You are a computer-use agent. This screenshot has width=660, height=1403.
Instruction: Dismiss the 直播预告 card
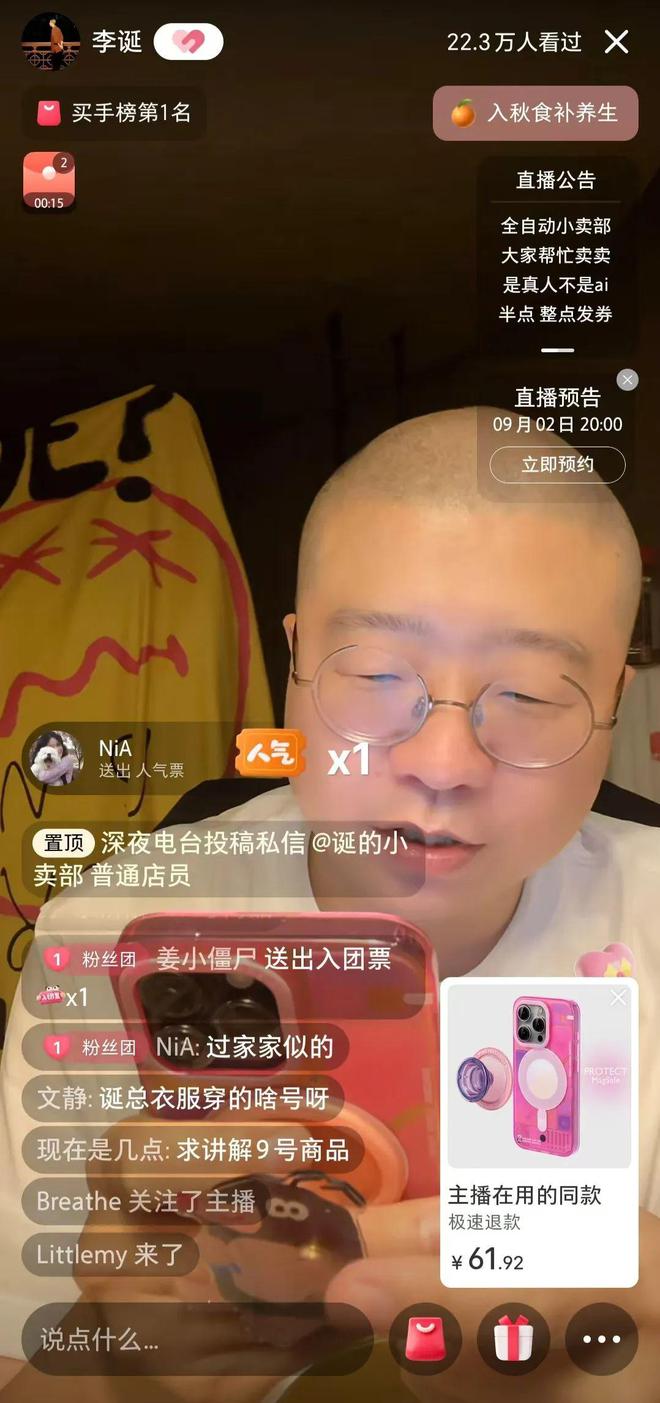click(x=627, y=380)
